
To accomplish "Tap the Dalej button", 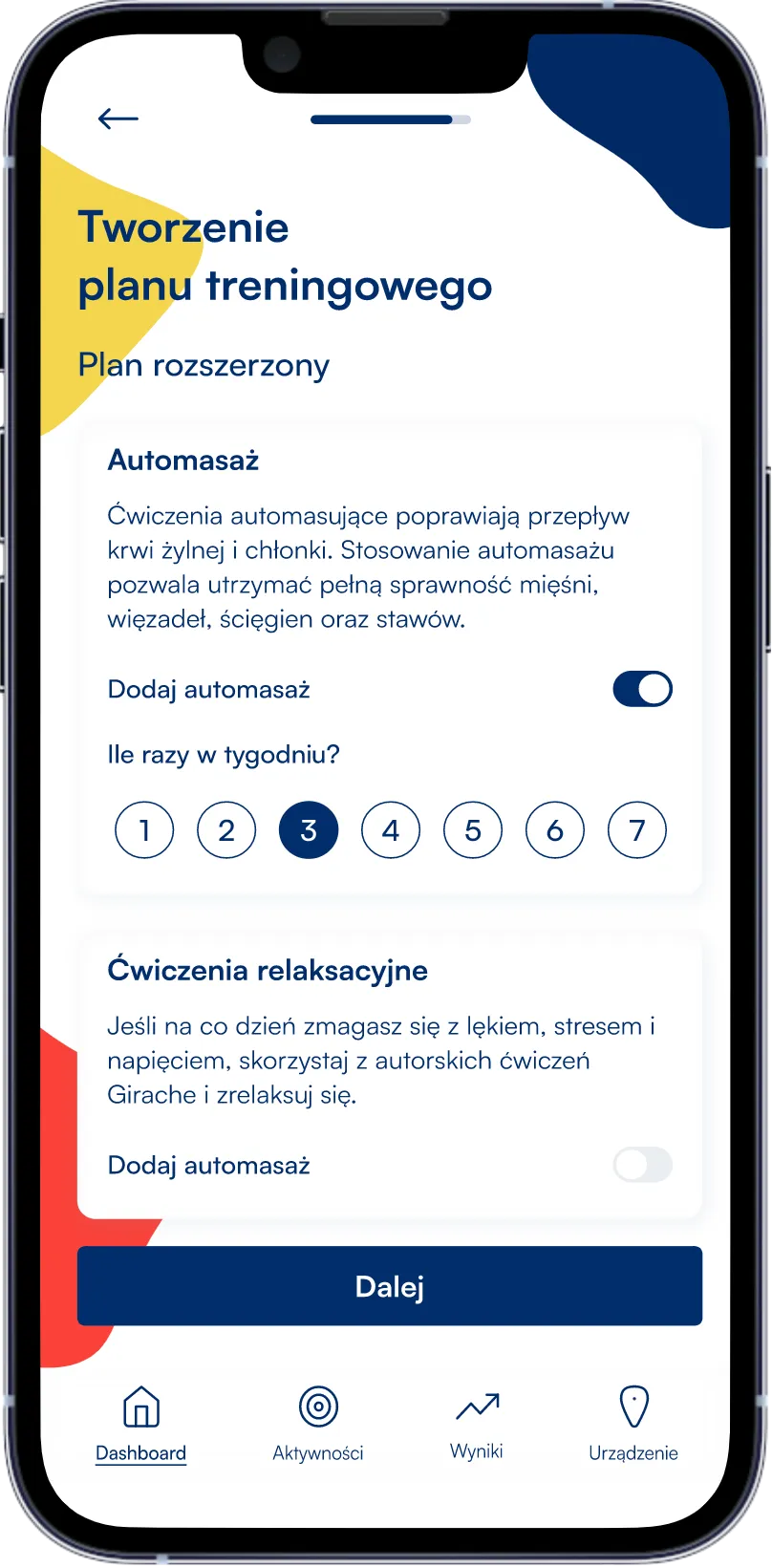I will [x=390, y=1286].
